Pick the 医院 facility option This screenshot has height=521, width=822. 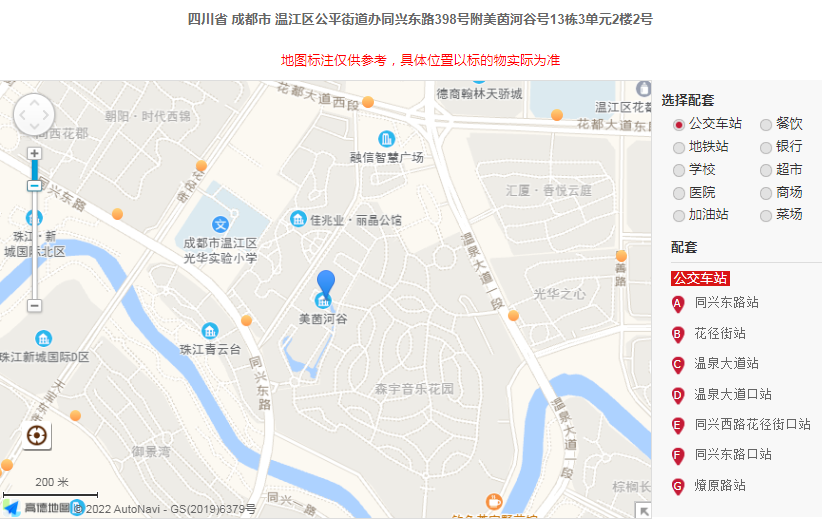(x=679, y=194)
